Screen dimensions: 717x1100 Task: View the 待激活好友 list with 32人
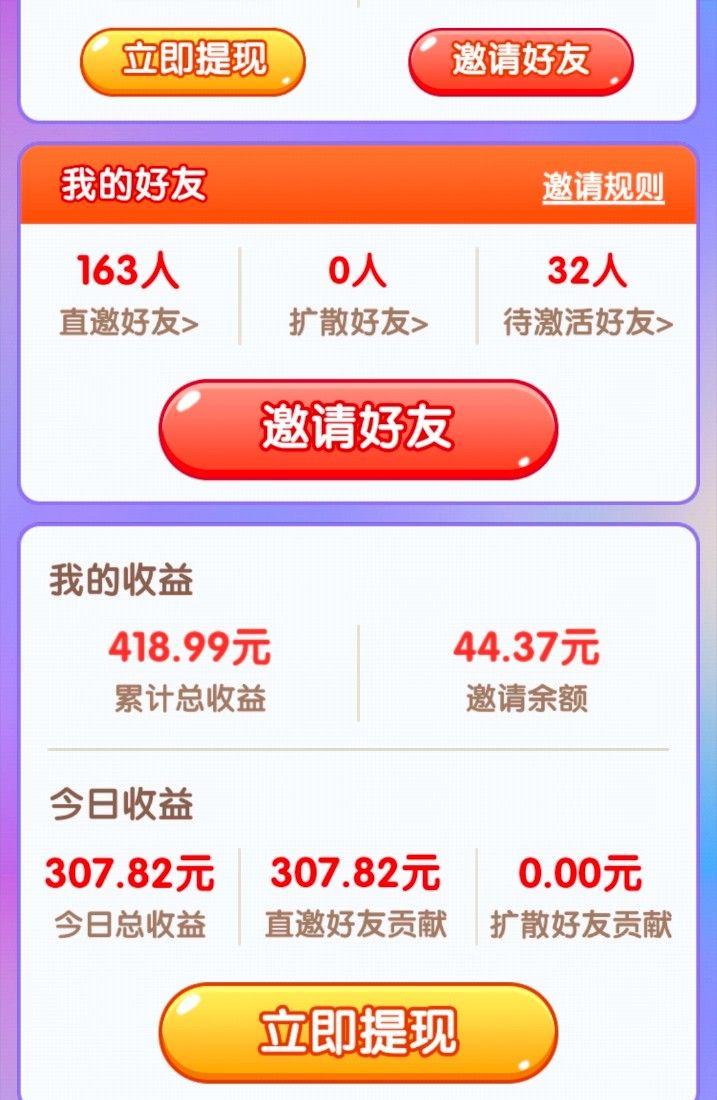point(587,296)
